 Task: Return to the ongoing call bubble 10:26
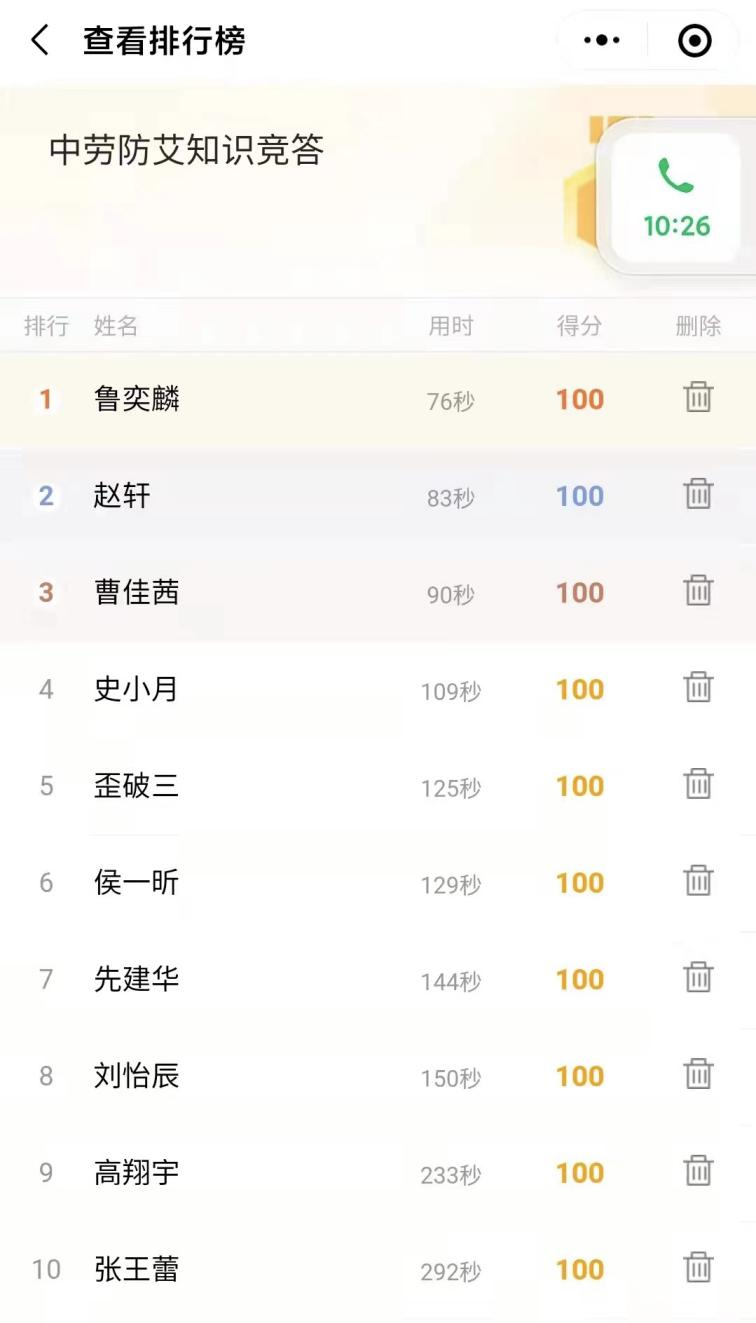677,198
